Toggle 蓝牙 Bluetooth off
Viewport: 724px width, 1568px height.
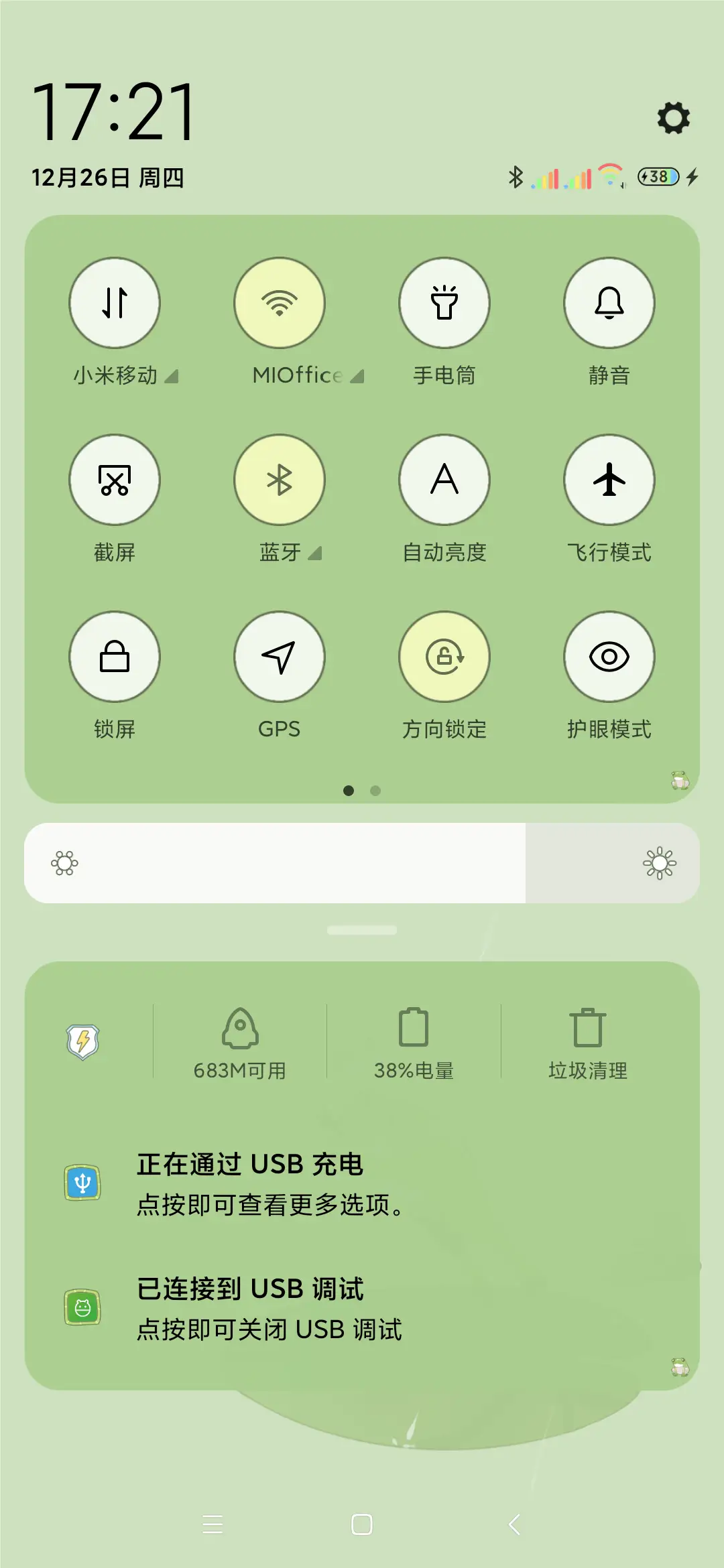280,480
